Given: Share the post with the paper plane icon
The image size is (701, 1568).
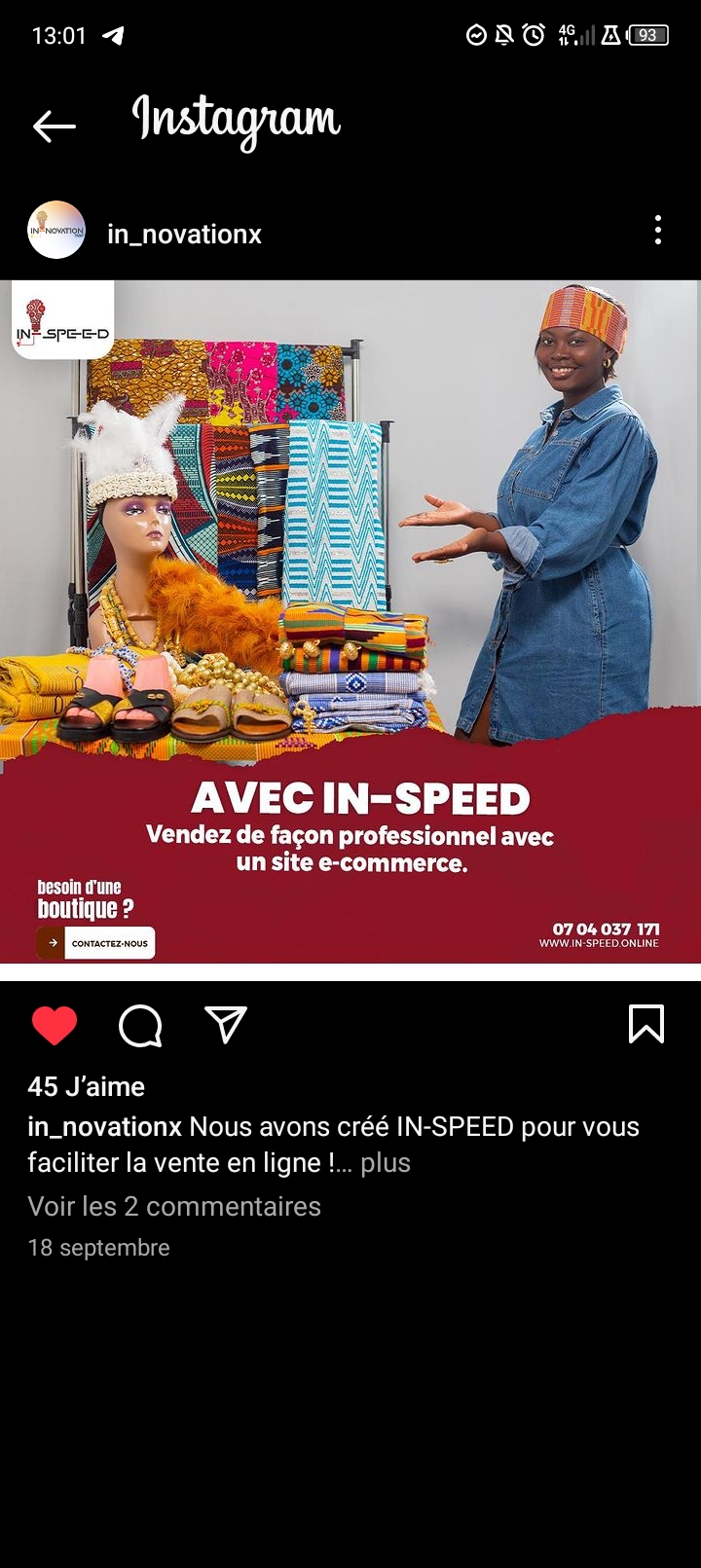Looking at the screenshot, I should coord(226,1025).
